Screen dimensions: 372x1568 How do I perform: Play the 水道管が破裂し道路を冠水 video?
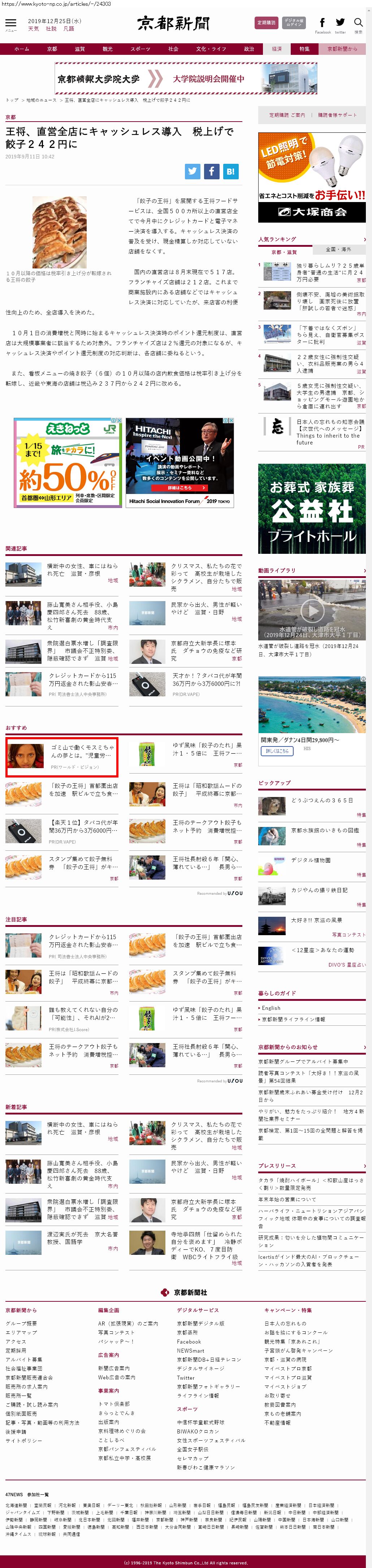click(x=312, y=609)
